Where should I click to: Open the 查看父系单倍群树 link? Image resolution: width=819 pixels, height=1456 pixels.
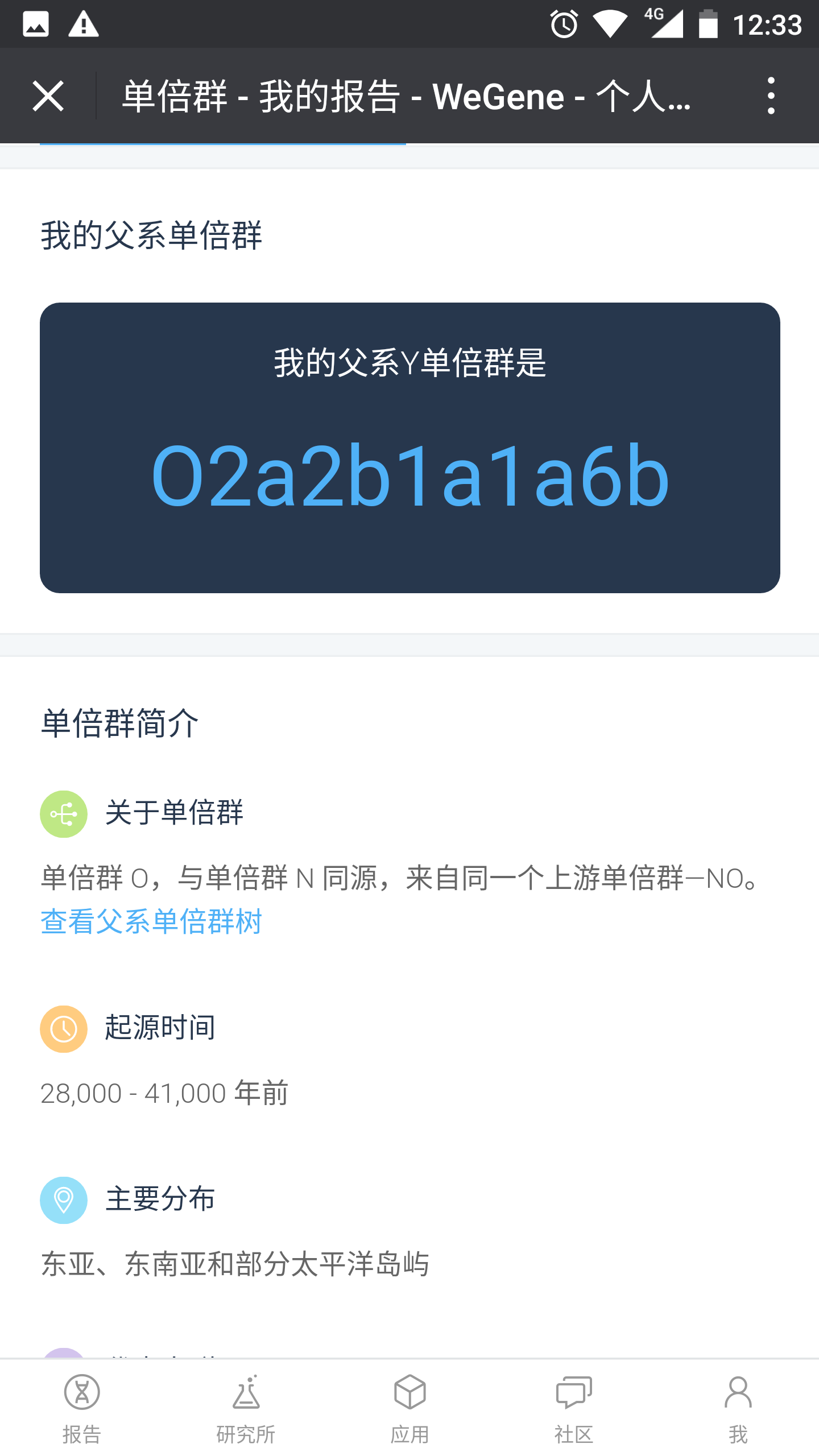(151, 921)
